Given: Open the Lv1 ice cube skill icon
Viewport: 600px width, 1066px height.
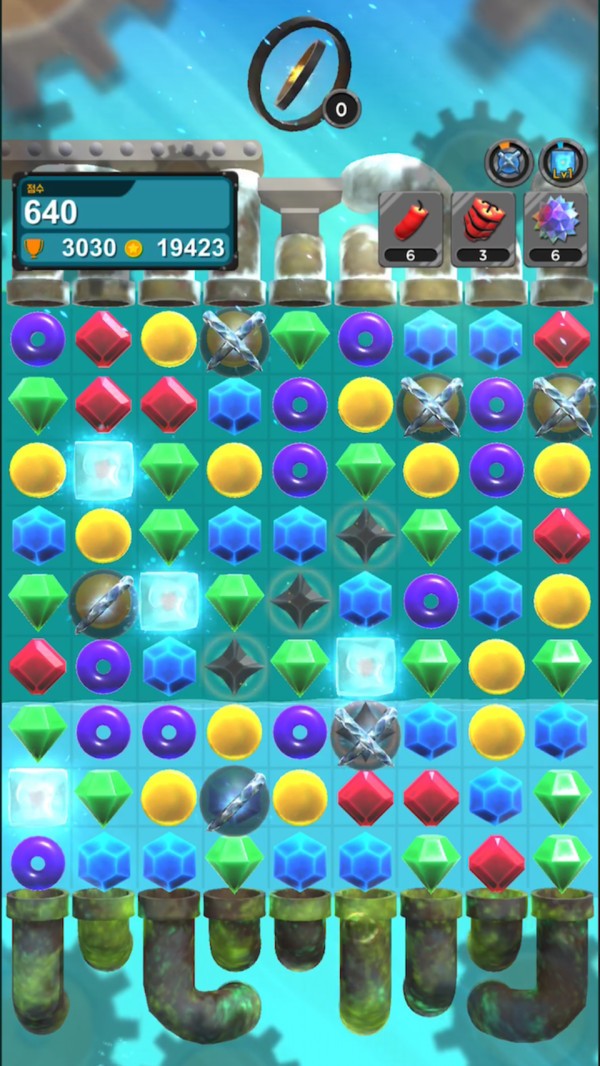Looking at the screenshot, I should coord(563,162).
